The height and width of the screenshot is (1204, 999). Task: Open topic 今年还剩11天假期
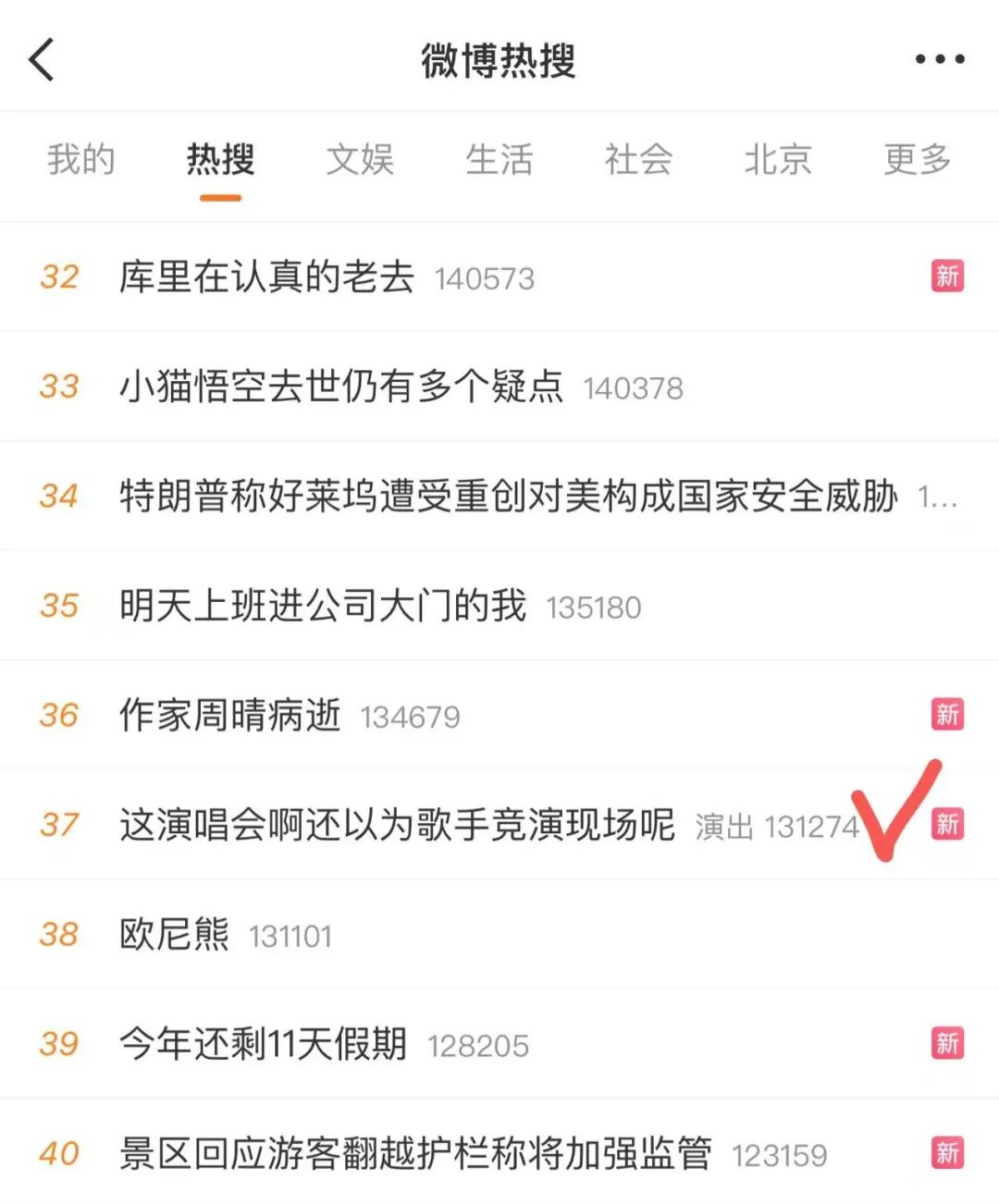(x=263, y=1045)
